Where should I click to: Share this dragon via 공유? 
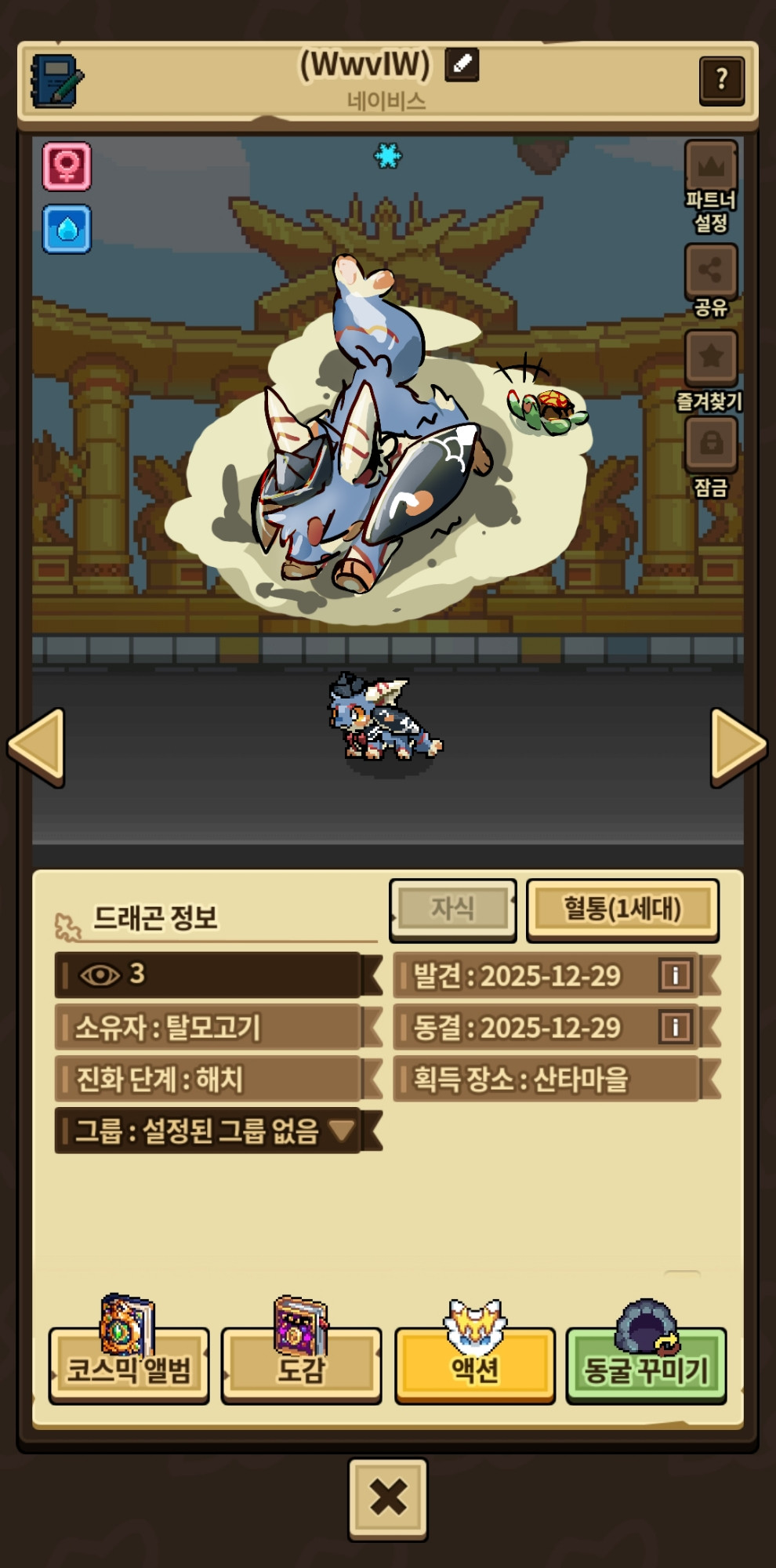tap(711, 271)
